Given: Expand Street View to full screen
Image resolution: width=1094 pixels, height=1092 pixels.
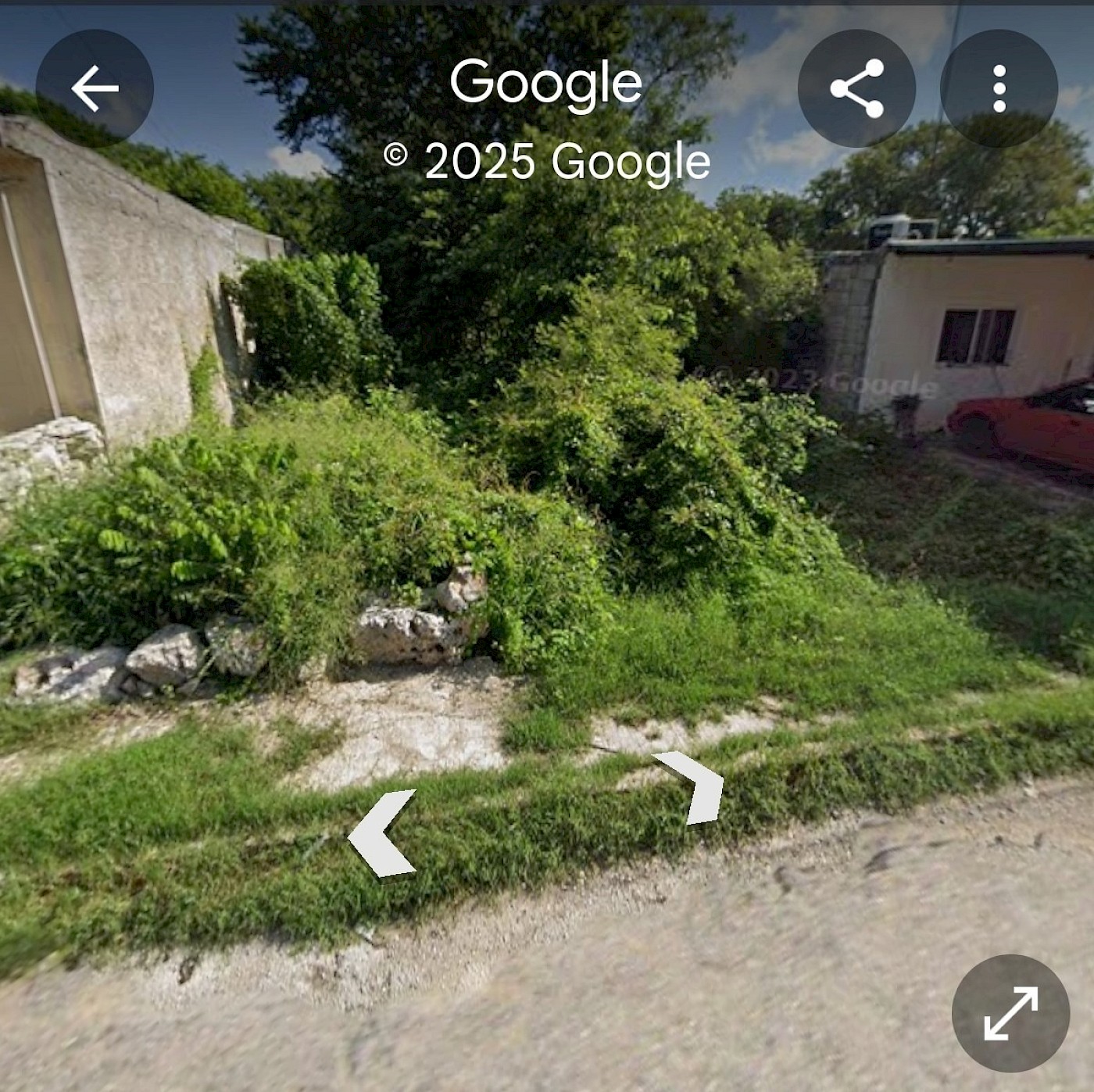Looking at the screenshot, I should point(1010,1013).
